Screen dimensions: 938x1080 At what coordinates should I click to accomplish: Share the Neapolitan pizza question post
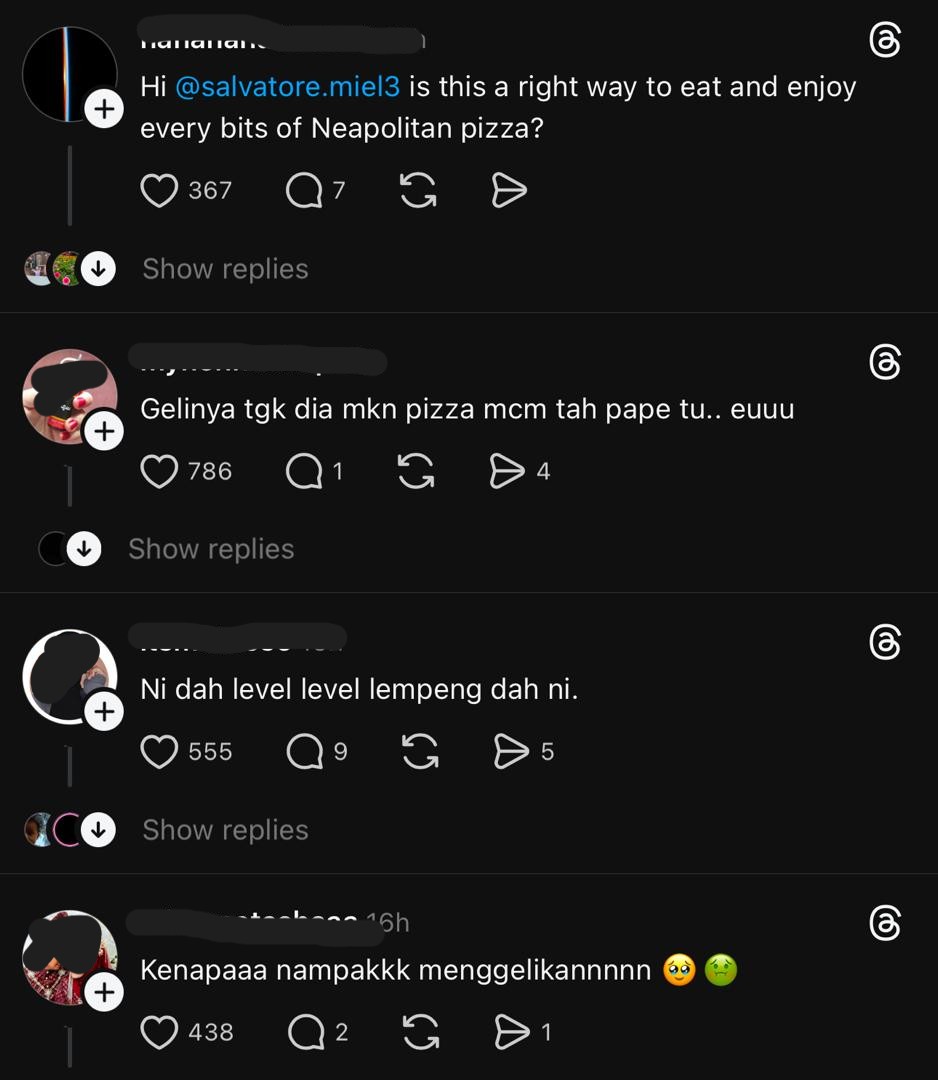(509, 190)
